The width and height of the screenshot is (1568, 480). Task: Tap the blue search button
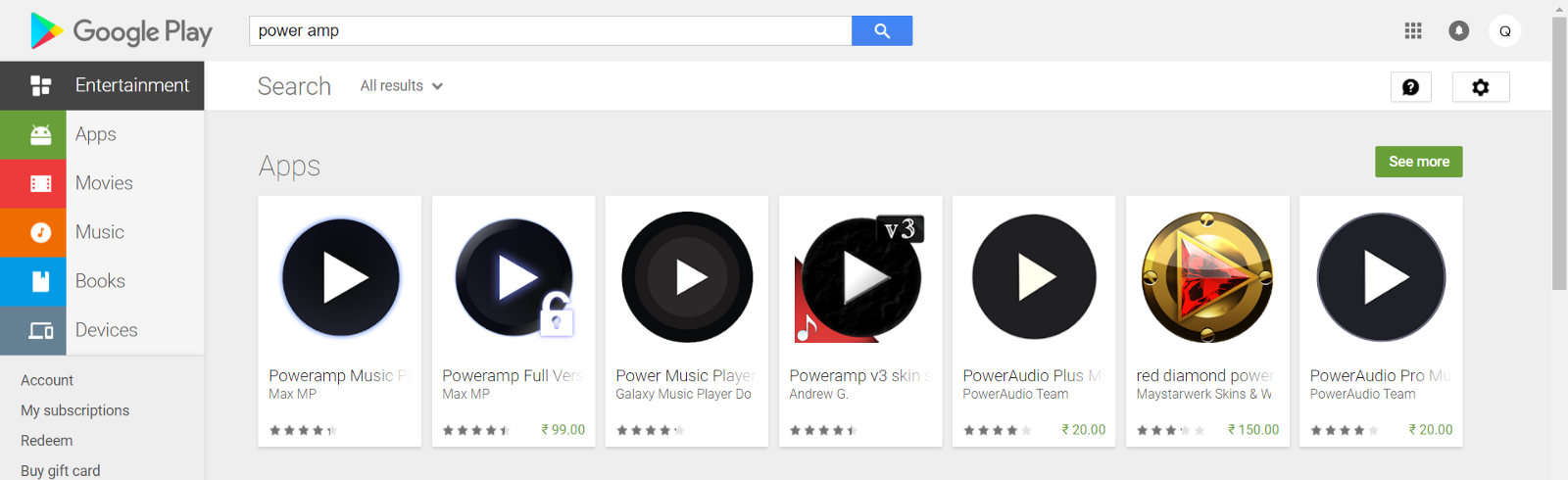click(881, 31)
